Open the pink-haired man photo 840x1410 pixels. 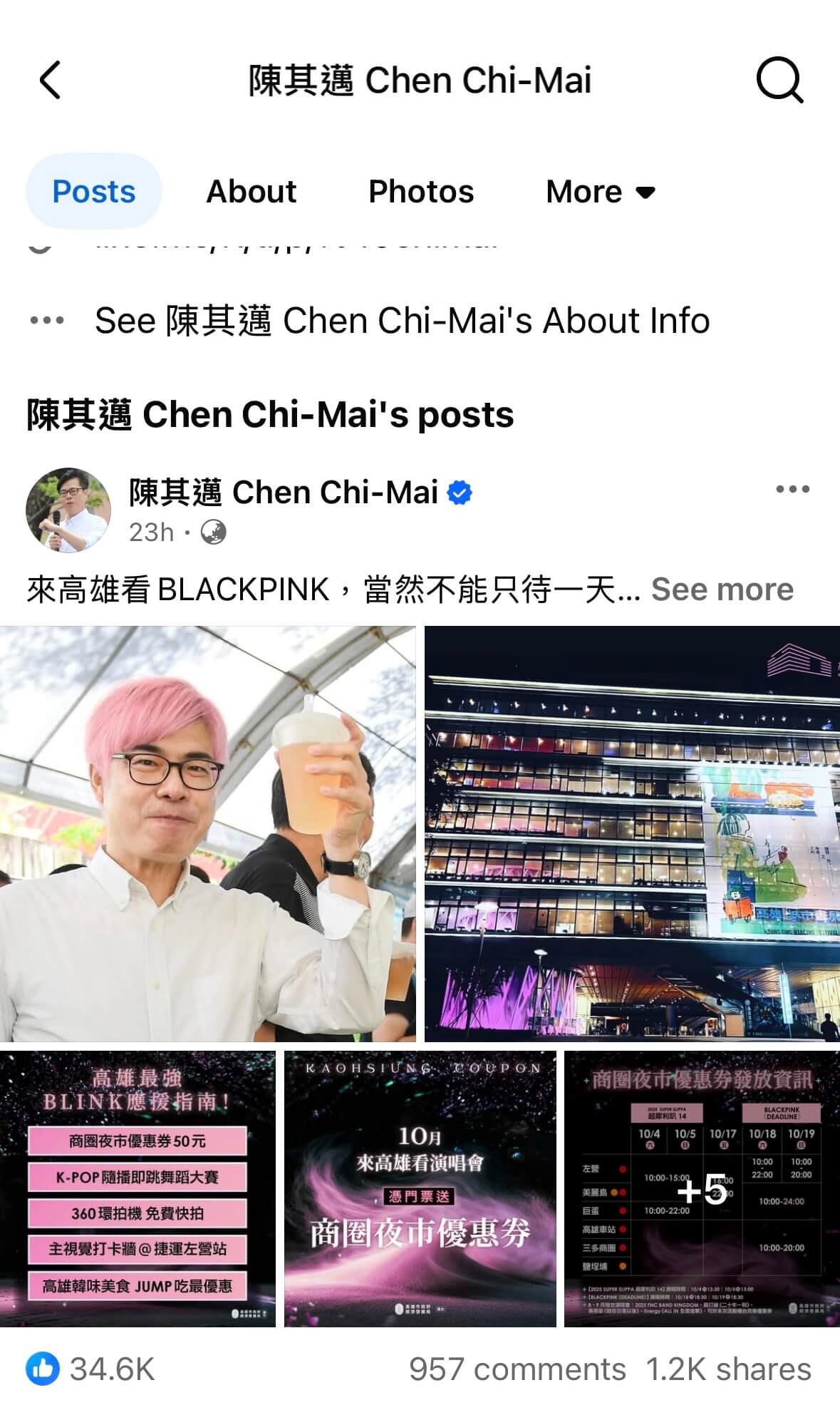point(207,833)
